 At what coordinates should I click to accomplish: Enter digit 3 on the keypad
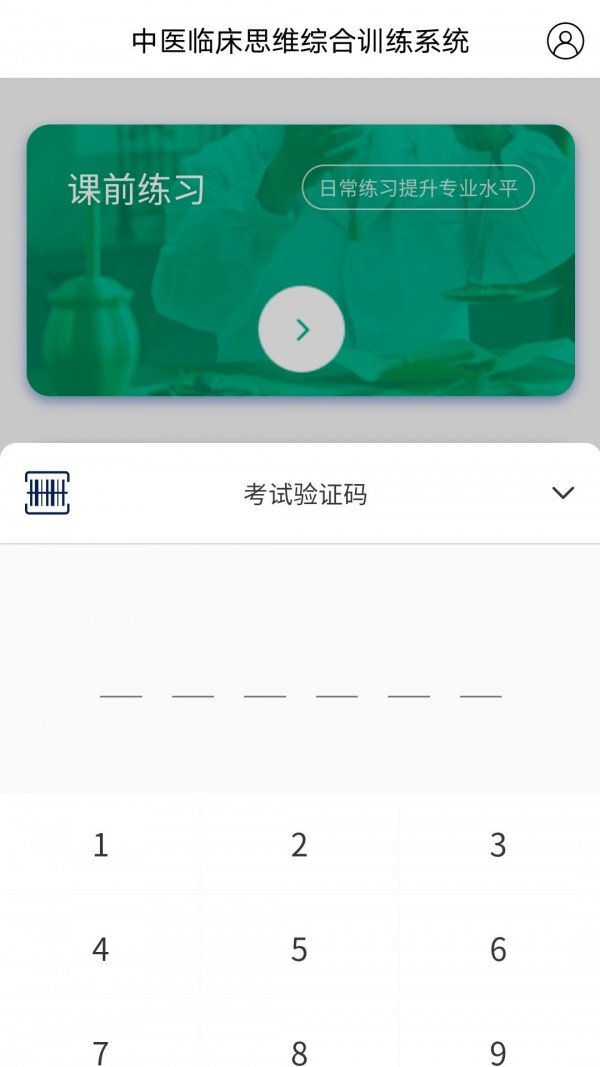[498, 845]
